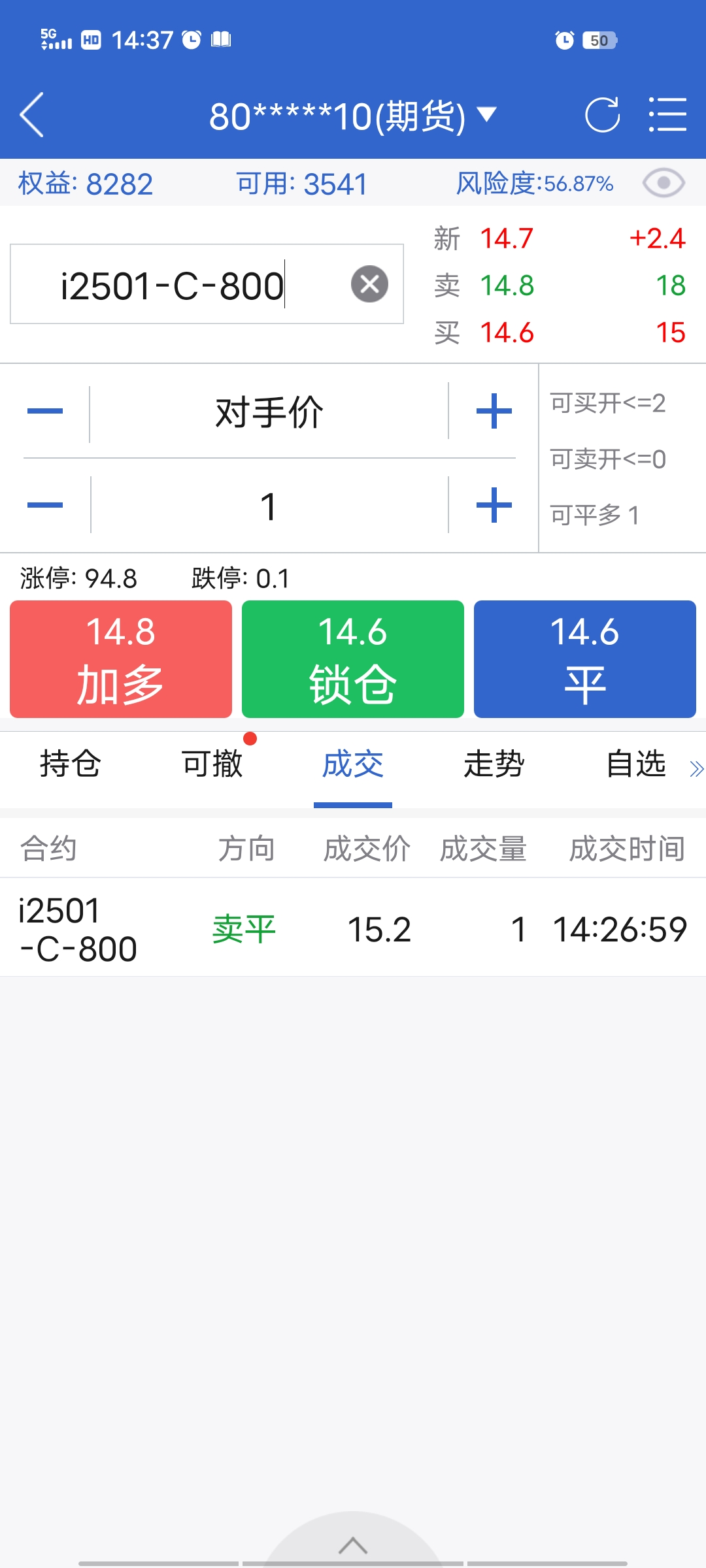The height and width of the screenshot is (1568, 706).
Task: Tap the 锁仓 button at 14.6
Action: [353, 659]
